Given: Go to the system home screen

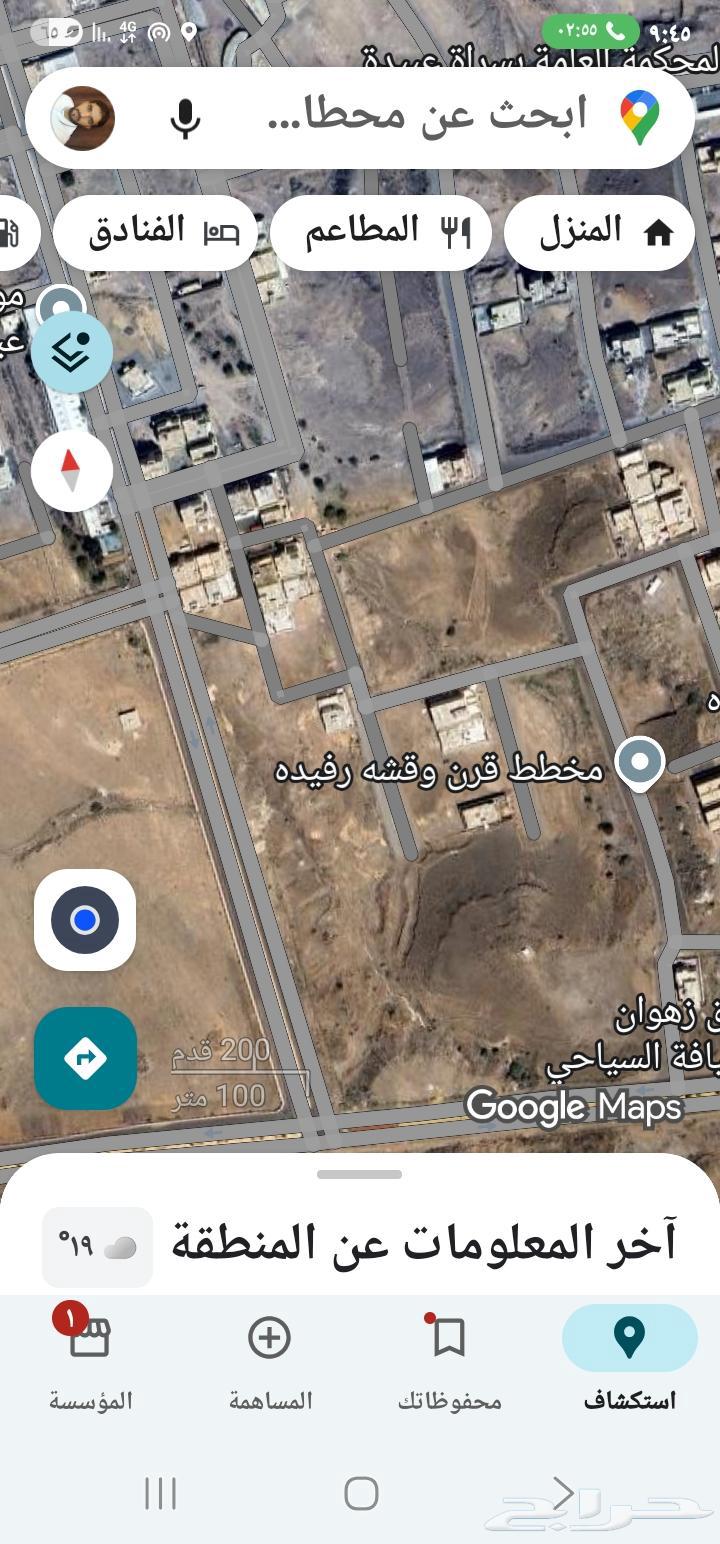Looking at the screenshot, I should 361,1494.
